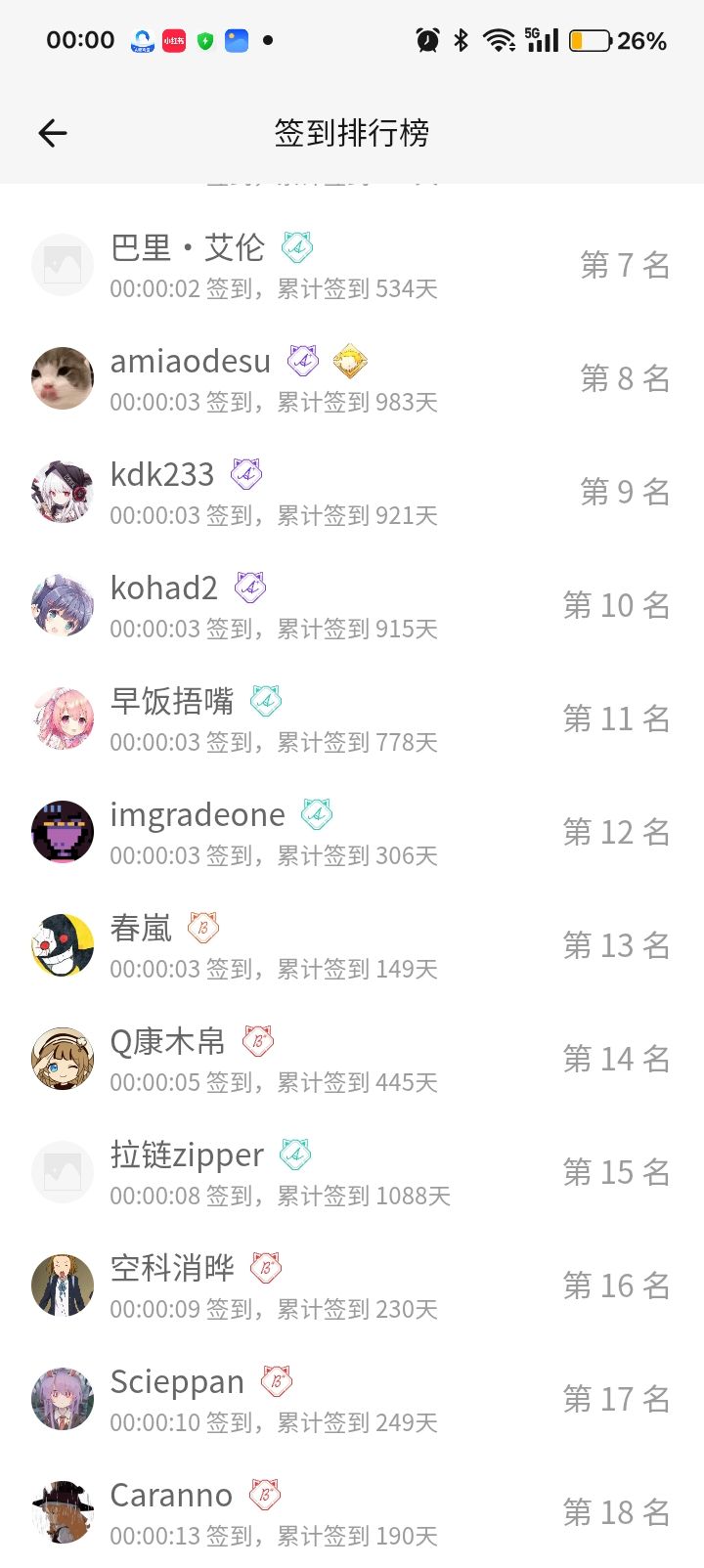Tap 早饭捂嘴's pink-haired avatar

click(x=62, y=718)
